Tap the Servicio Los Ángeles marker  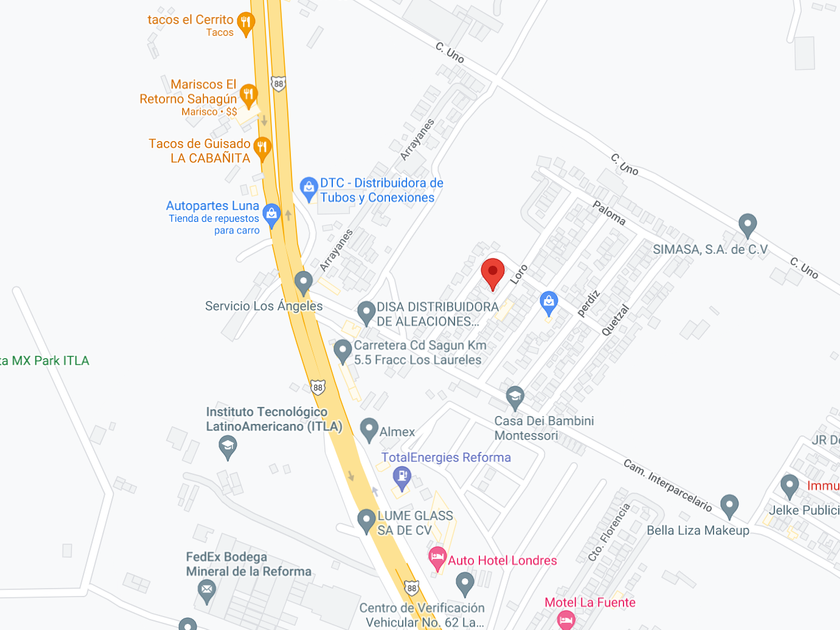[303, 283]
